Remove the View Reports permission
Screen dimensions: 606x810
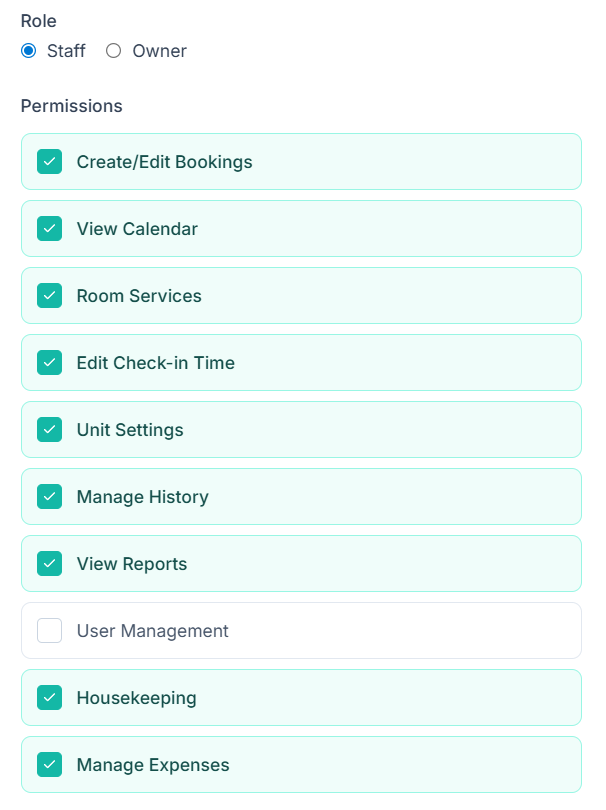point(50,564)
